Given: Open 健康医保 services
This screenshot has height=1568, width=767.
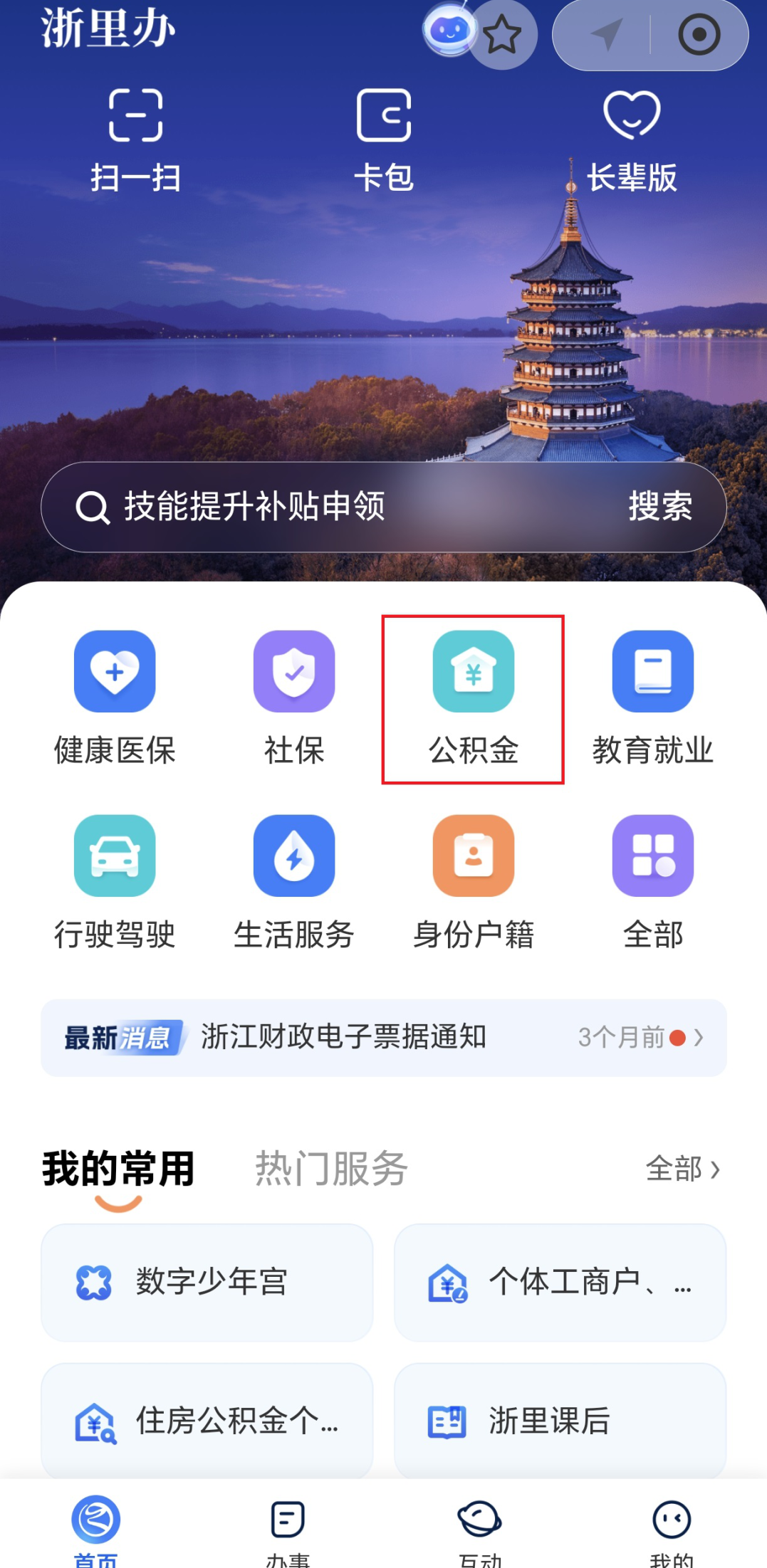Looking at the screenshot, I should (115, 698).
